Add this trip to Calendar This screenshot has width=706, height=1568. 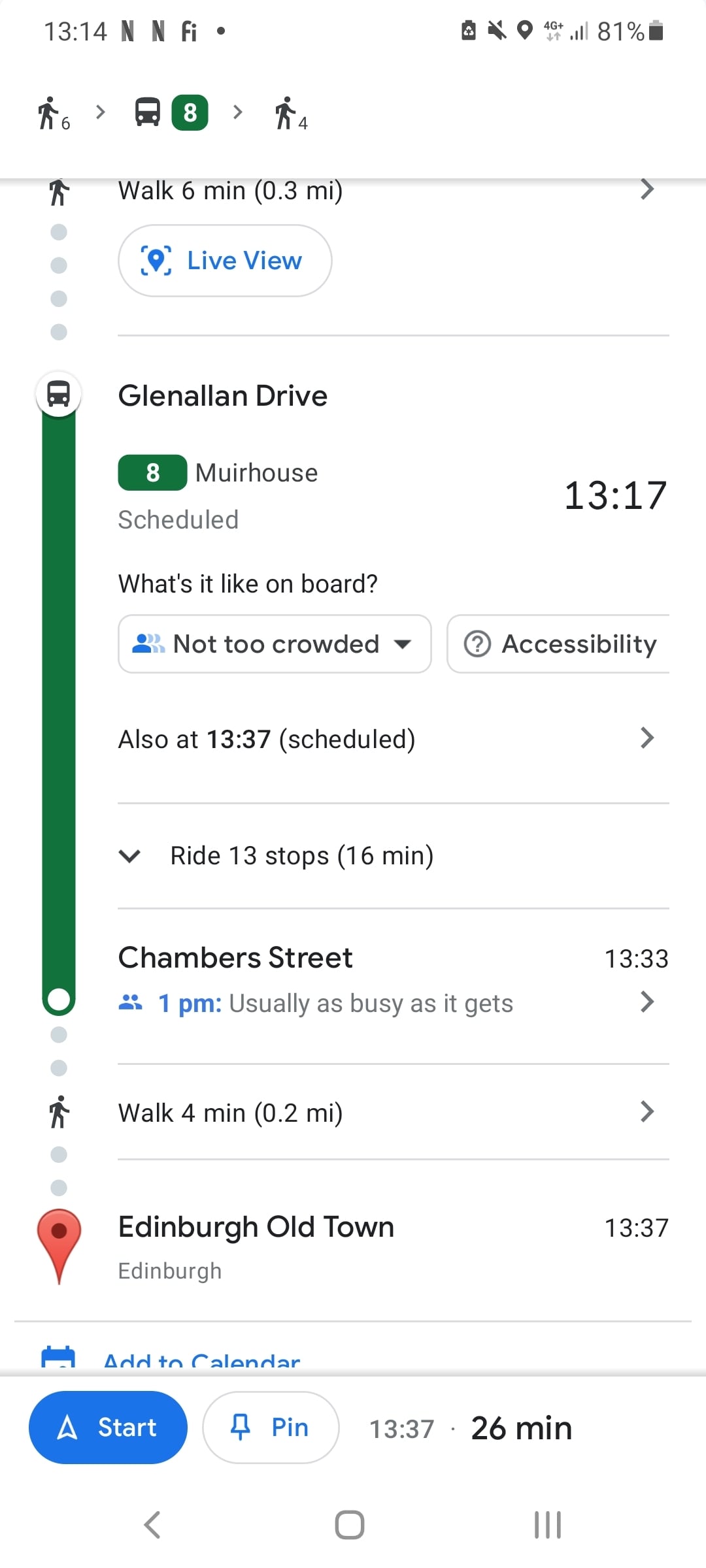tap(201, 1360)
